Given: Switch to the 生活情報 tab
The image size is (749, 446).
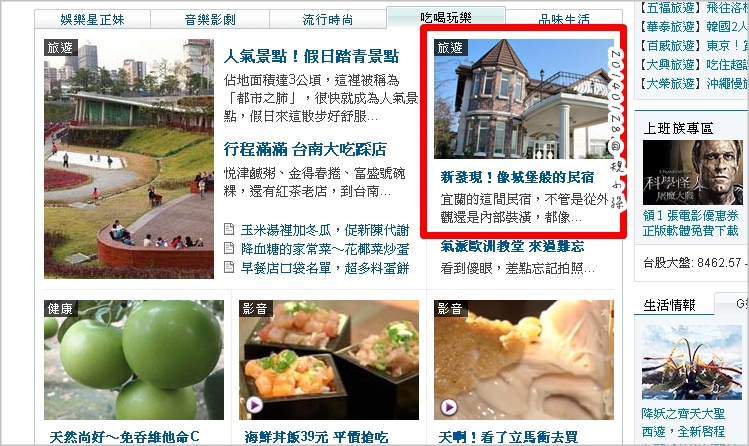Looking at the screenshot, I should [x=669, y=305].
